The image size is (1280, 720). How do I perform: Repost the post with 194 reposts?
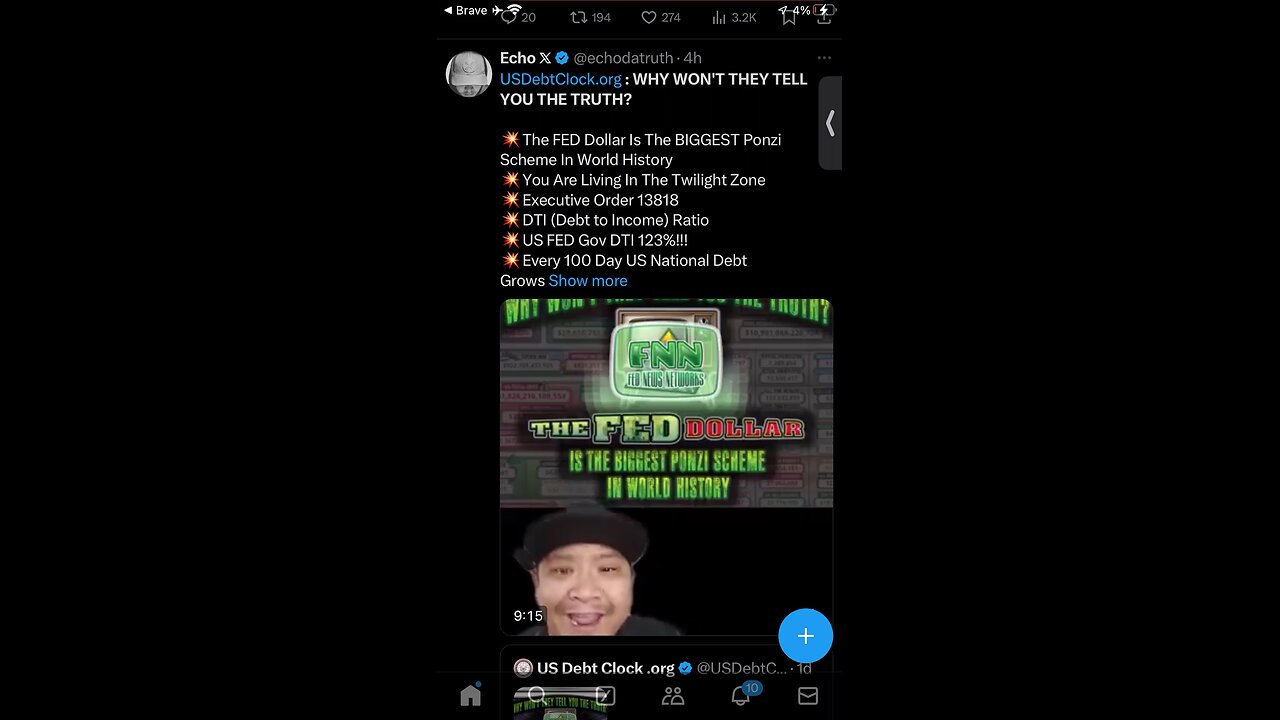[x=579, y=17]
